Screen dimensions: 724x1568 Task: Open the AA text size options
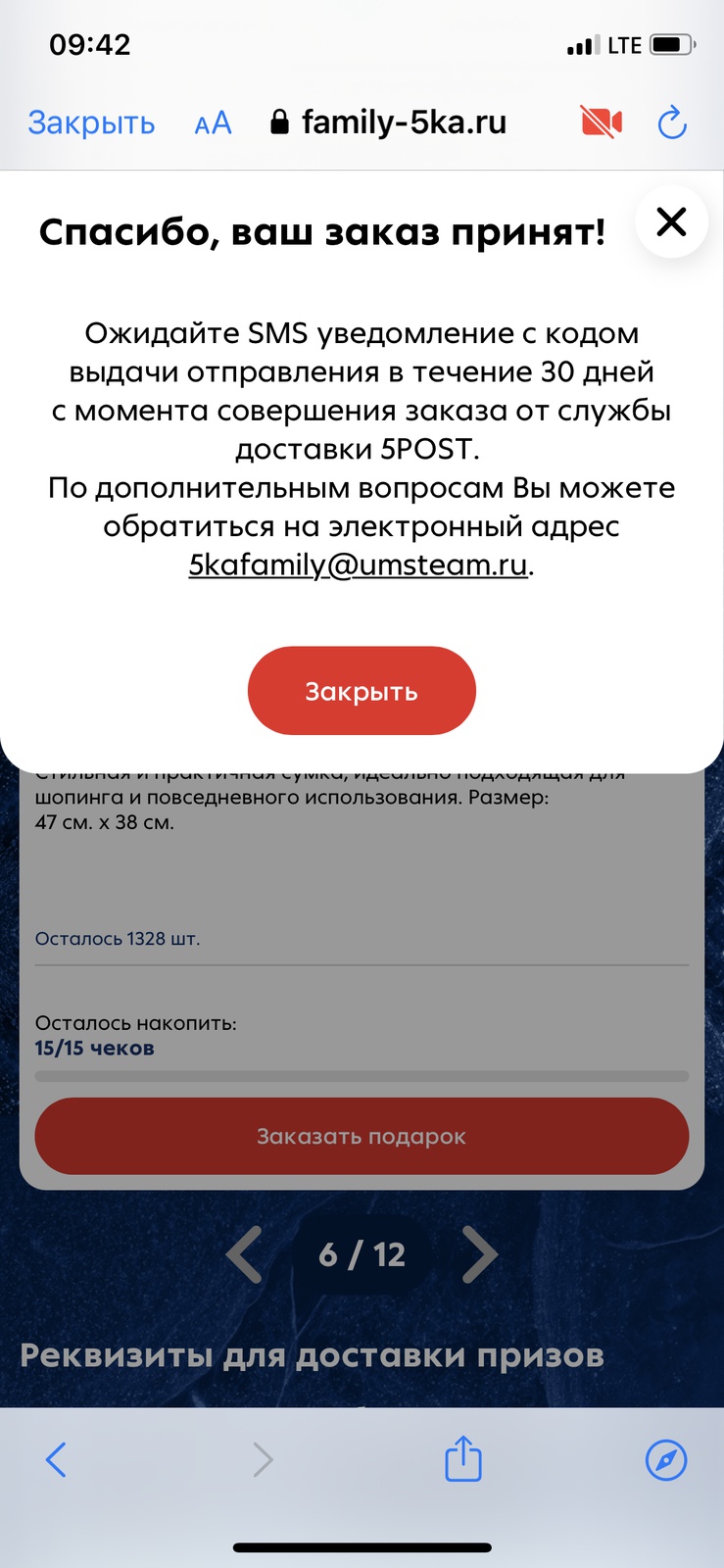tap(213, 123)
